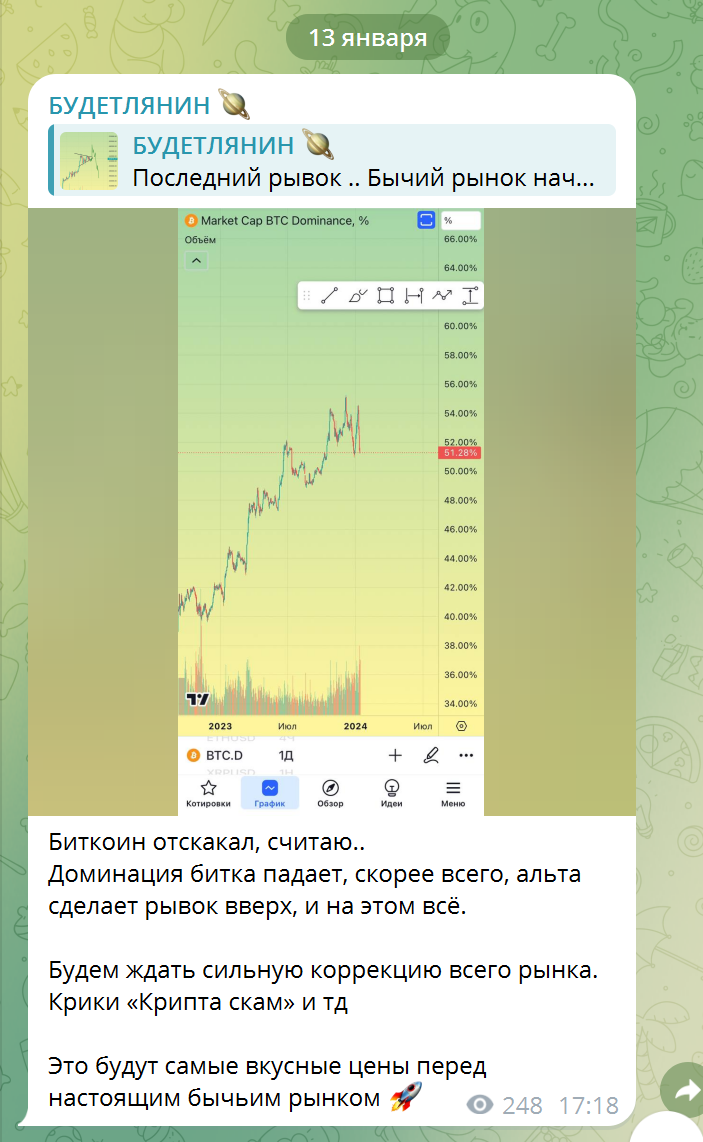Forward this post with the share arrow
The image size is (703, 1142).
(686, 1089)
